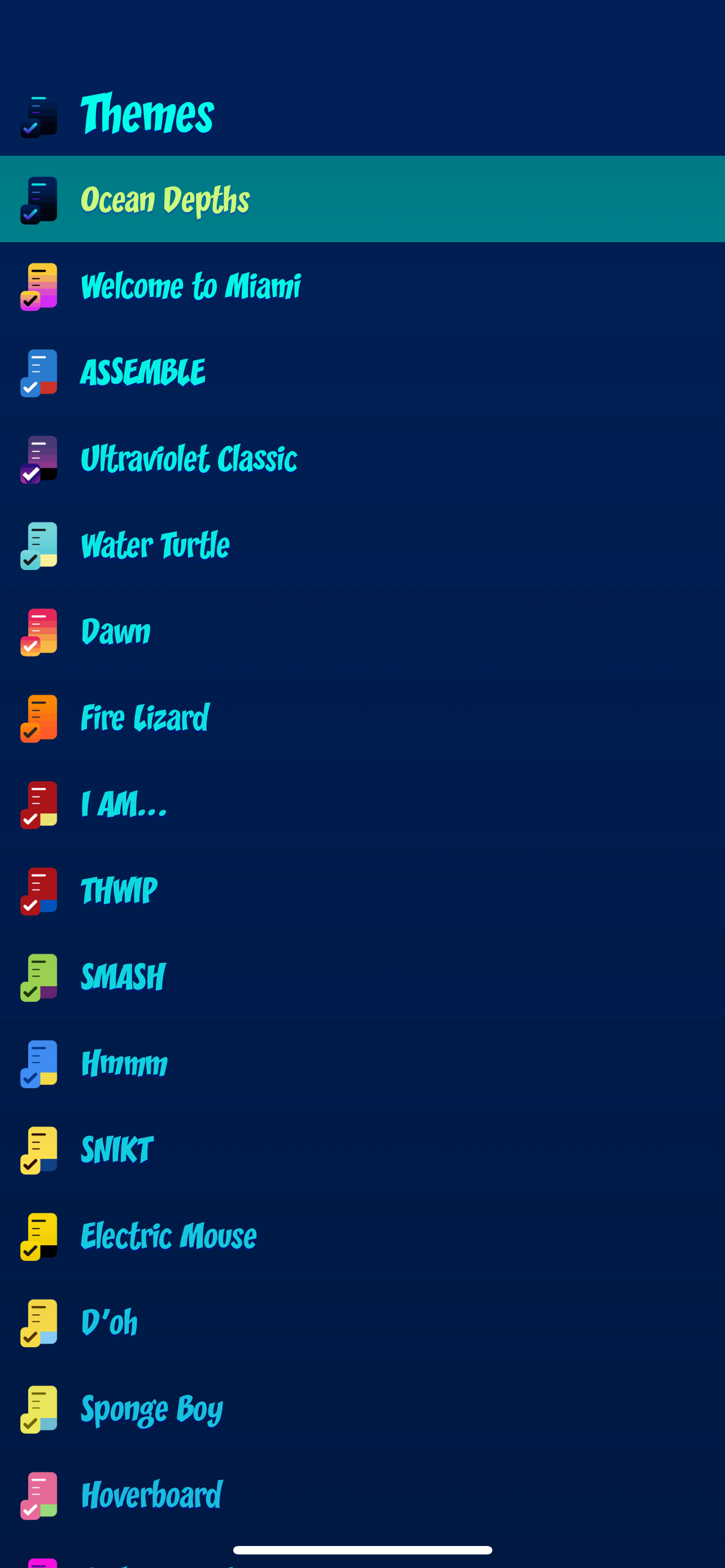This screenshot has width=725, height=1568.
Task: Select the Hoverboard theme
Action: click(x=362, y=1496)
